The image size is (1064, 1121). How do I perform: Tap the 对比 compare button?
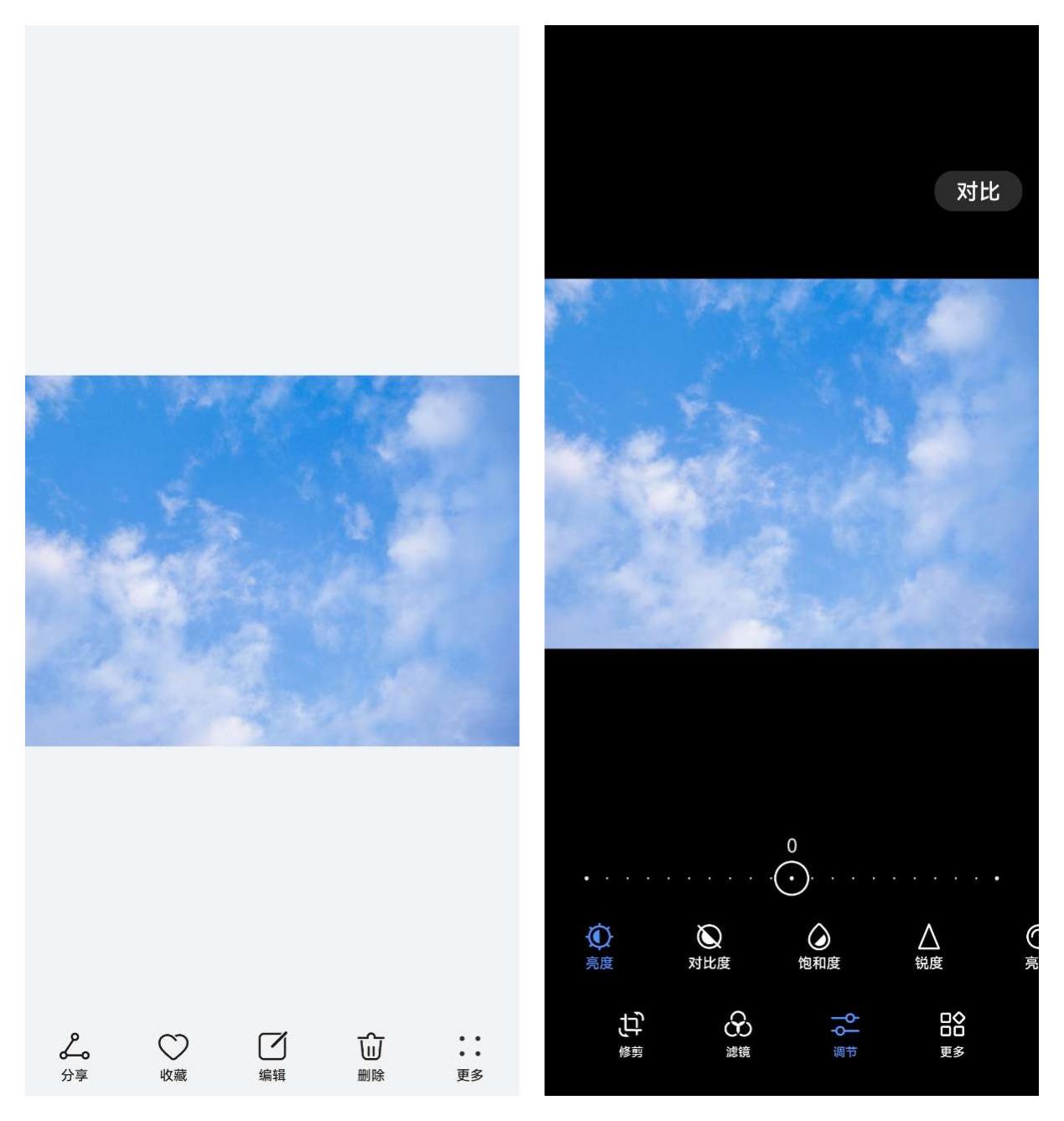point(978,192)
